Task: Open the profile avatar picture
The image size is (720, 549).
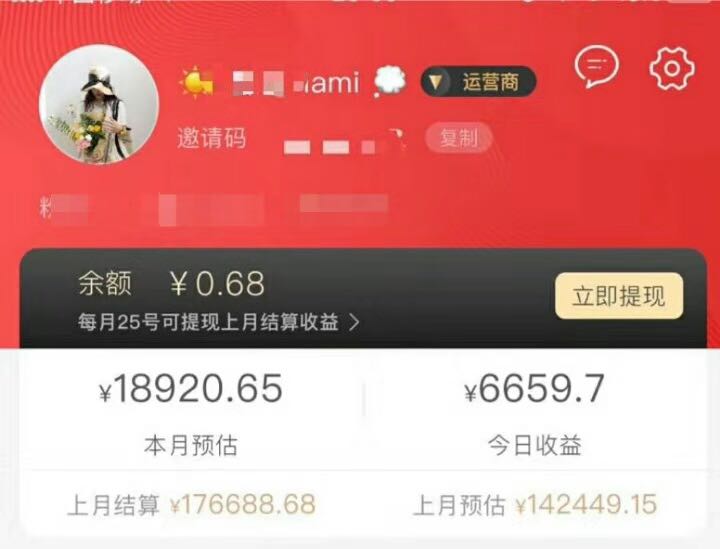Action: tap(98, 104)
